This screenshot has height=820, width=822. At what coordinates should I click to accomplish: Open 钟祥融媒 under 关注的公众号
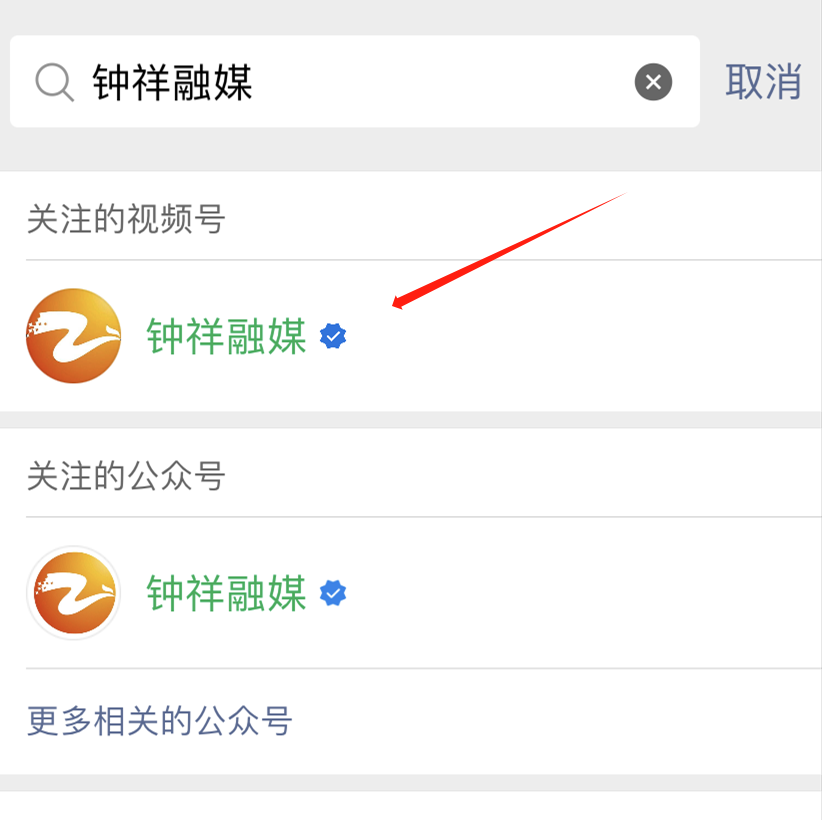pos(227,594)
